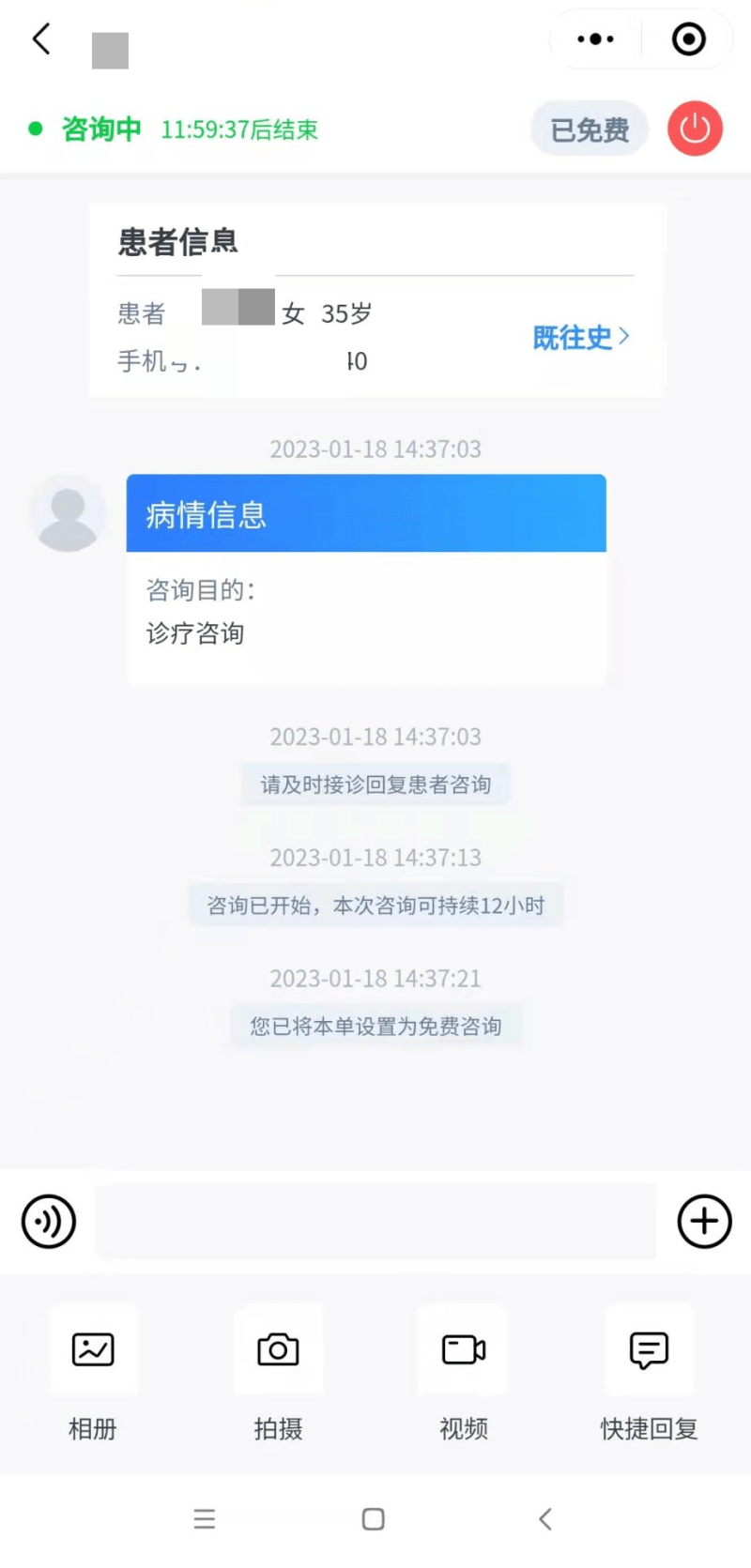Tap the 已免费 button
The image size is (751, 1568).
point(590,129)
